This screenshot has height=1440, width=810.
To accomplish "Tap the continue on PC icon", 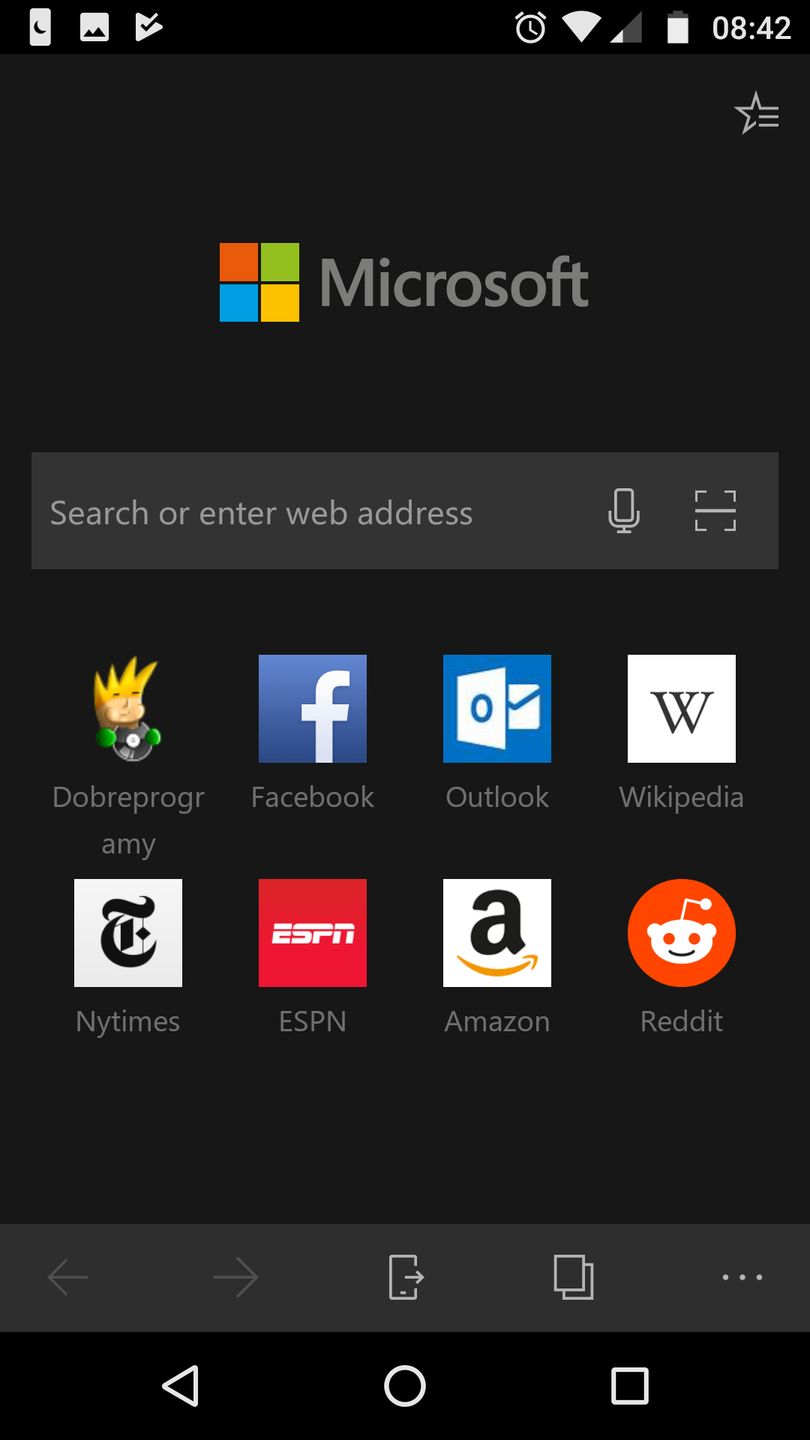I will click(406, 1277).
